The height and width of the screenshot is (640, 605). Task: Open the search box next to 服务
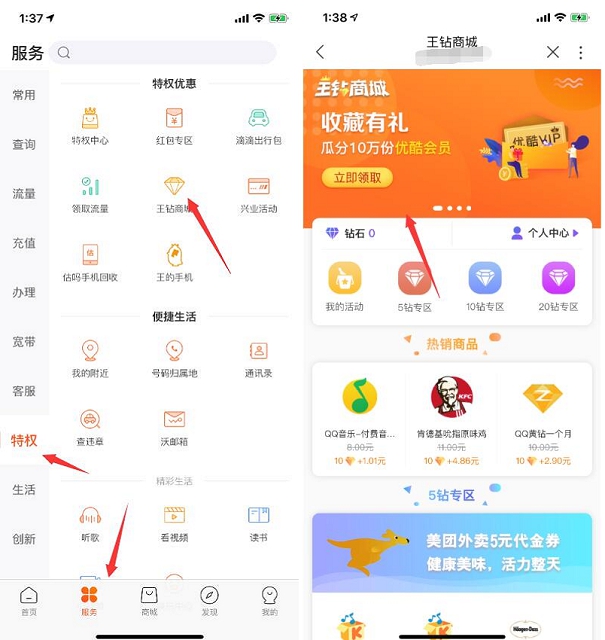click(165, 53)
